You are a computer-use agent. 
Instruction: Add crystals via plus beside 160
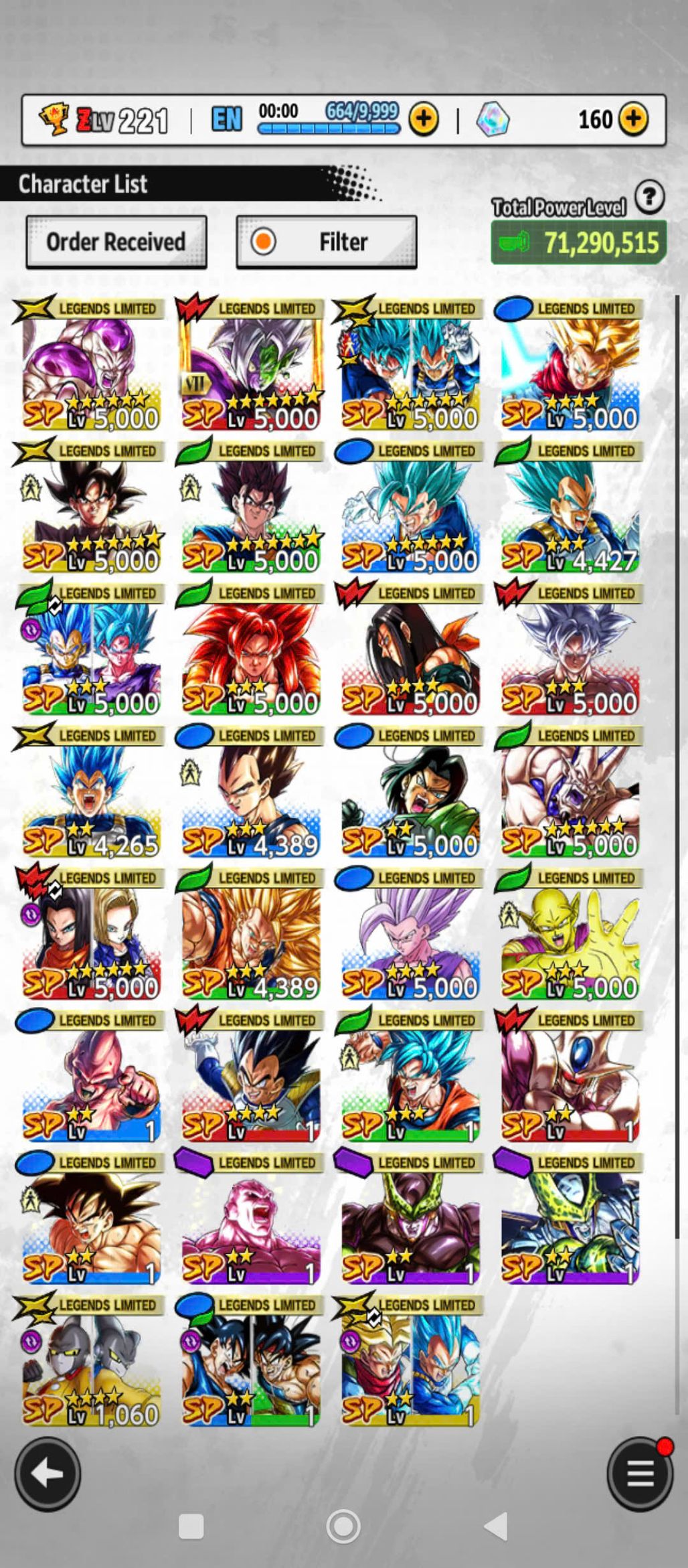pos(633,120)
